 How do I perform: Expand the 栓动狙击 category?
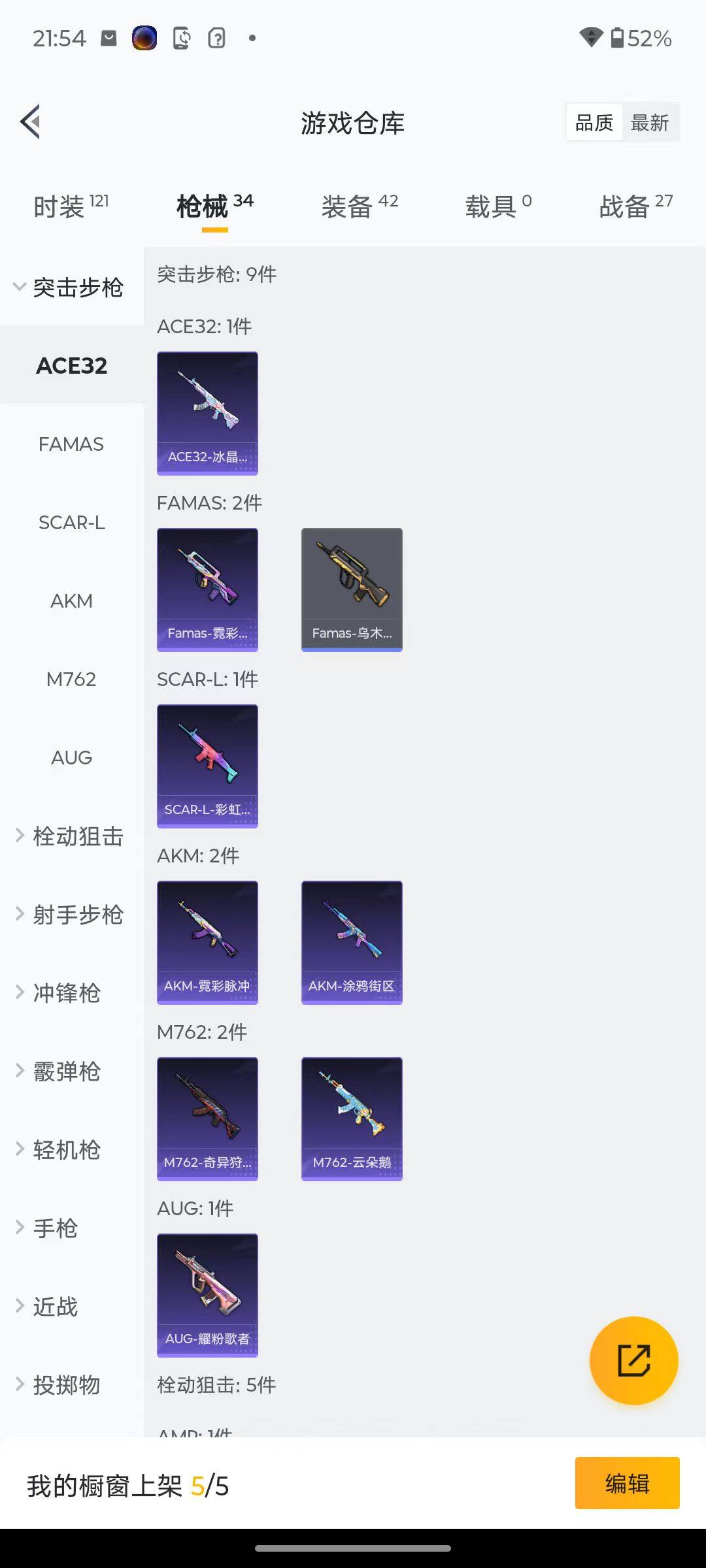point(71,836)
